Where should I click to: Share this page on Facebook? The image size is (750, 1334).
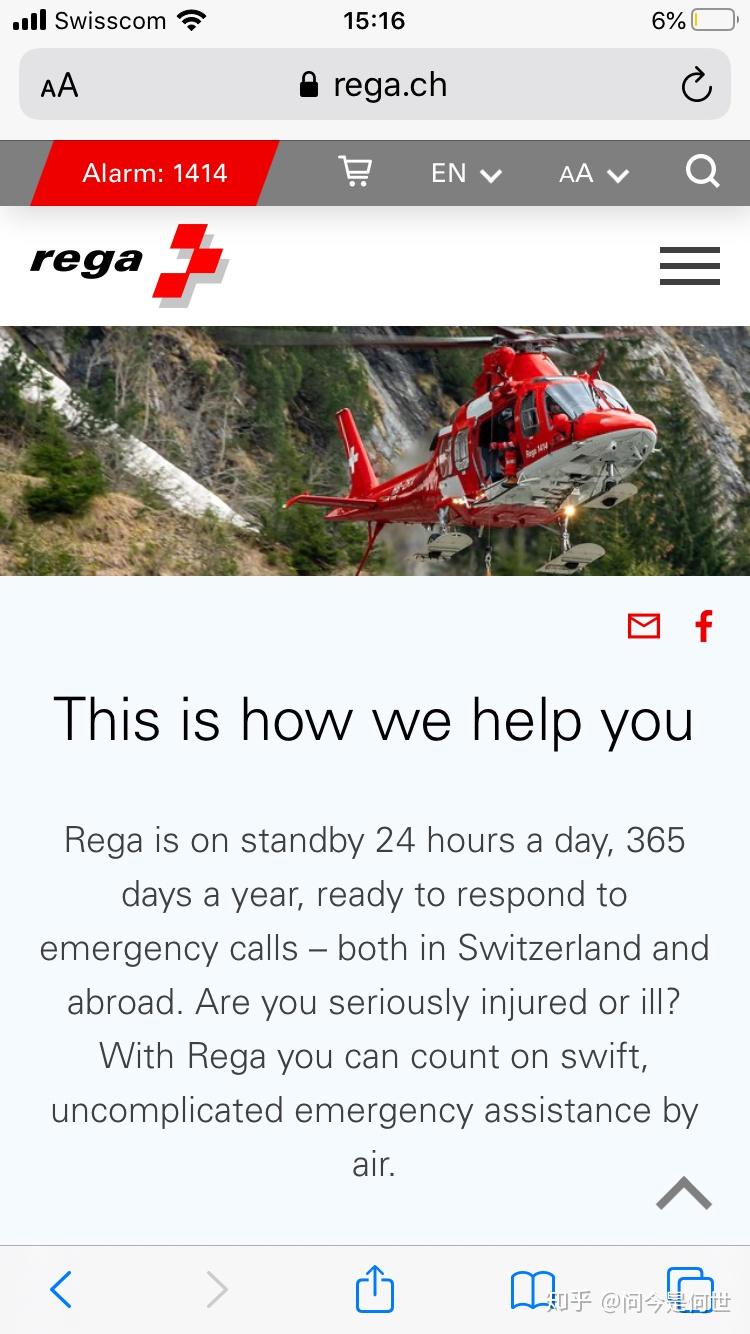pyautogui.click(x=704, y=626)
